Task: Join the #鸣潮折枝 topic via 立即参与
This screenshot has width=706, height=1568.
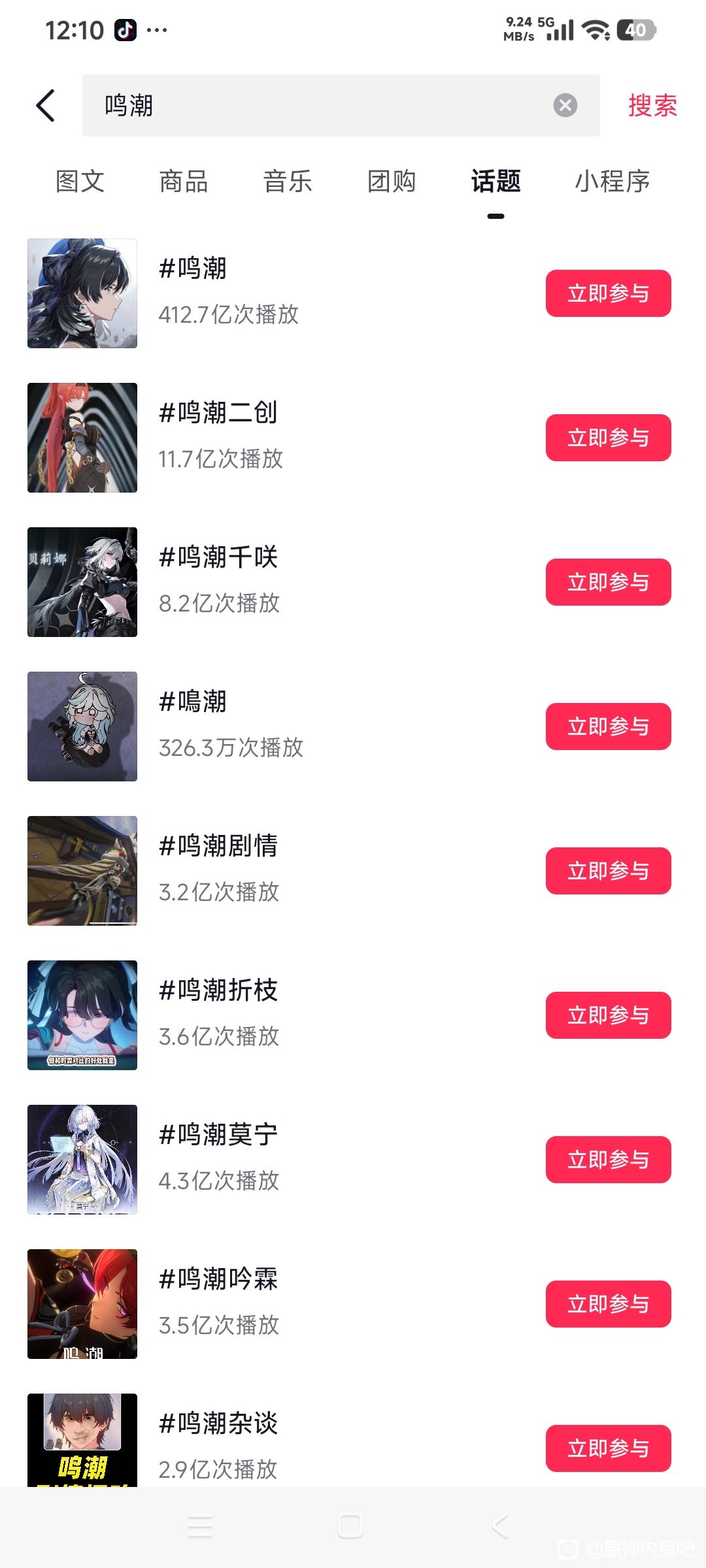Action: [608, 1015]
